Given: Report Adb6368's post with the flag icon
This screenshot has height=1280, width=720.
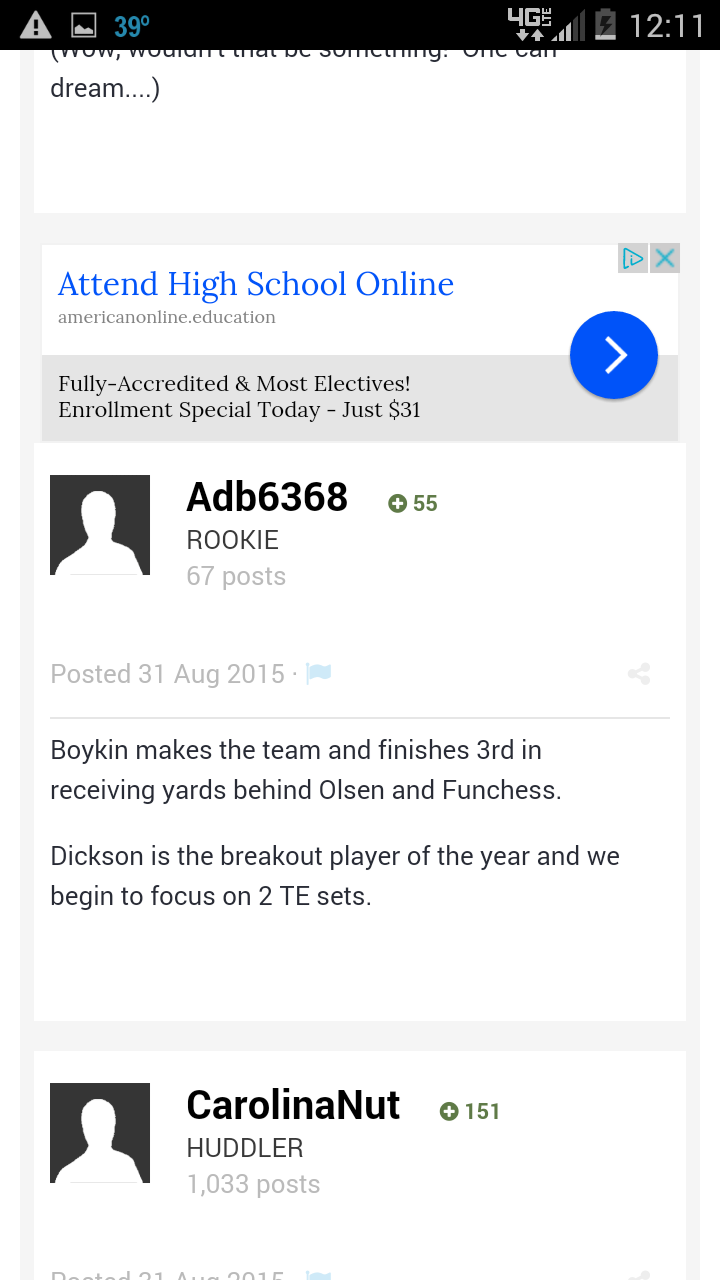Looking at the screenshot, I should point(319,674).
